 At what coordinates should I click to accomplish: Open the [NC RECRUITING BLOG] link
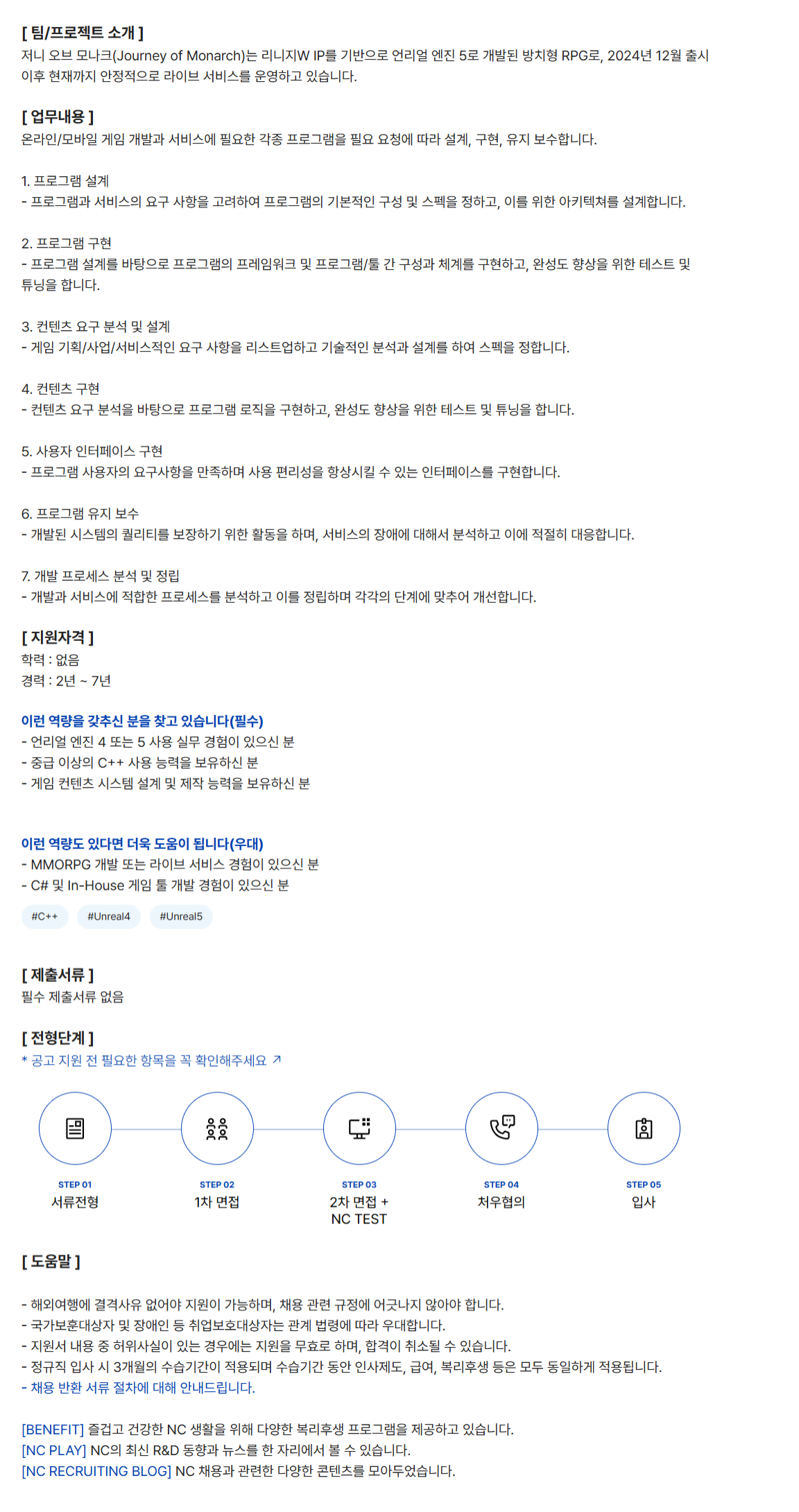click(x=96, y=1471)
